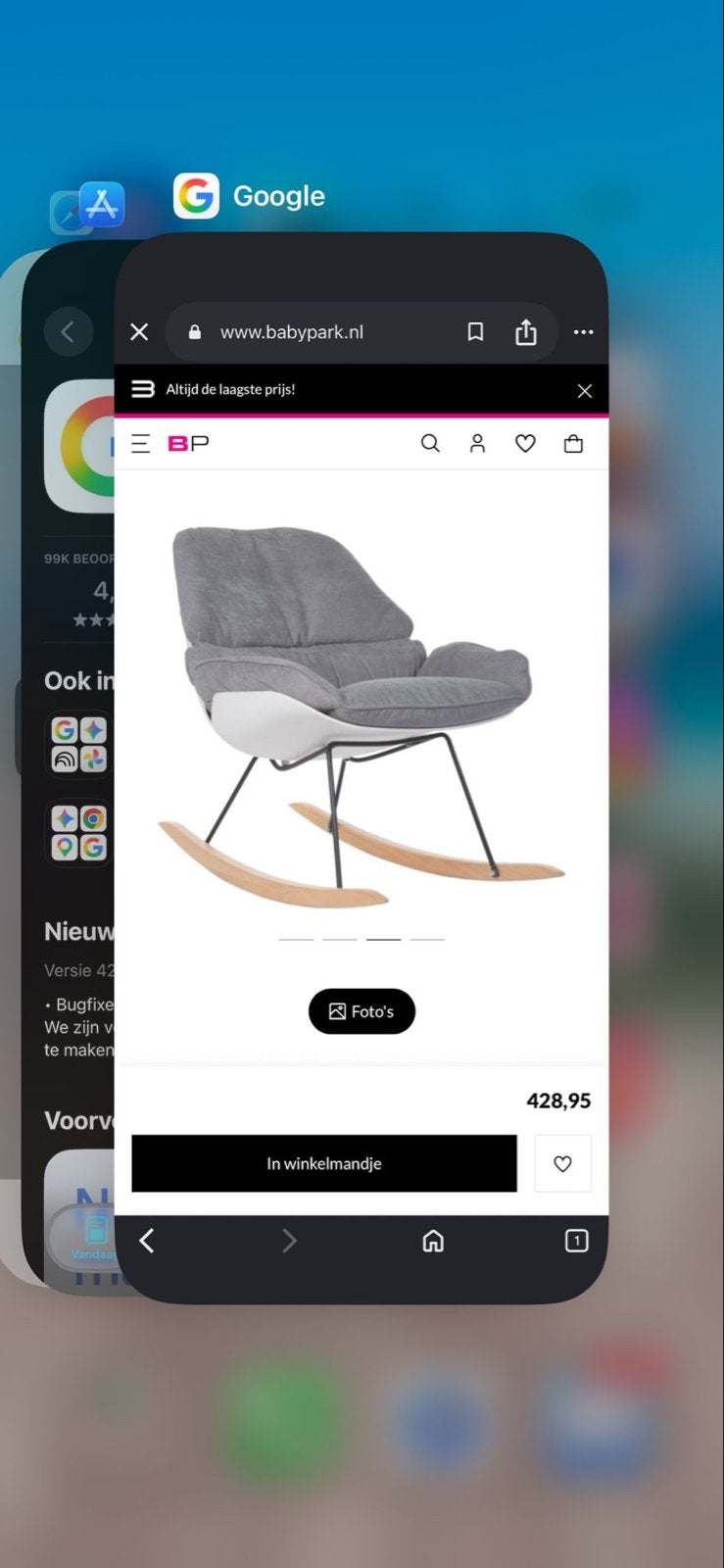Open the shopping bag

point(573,444)
